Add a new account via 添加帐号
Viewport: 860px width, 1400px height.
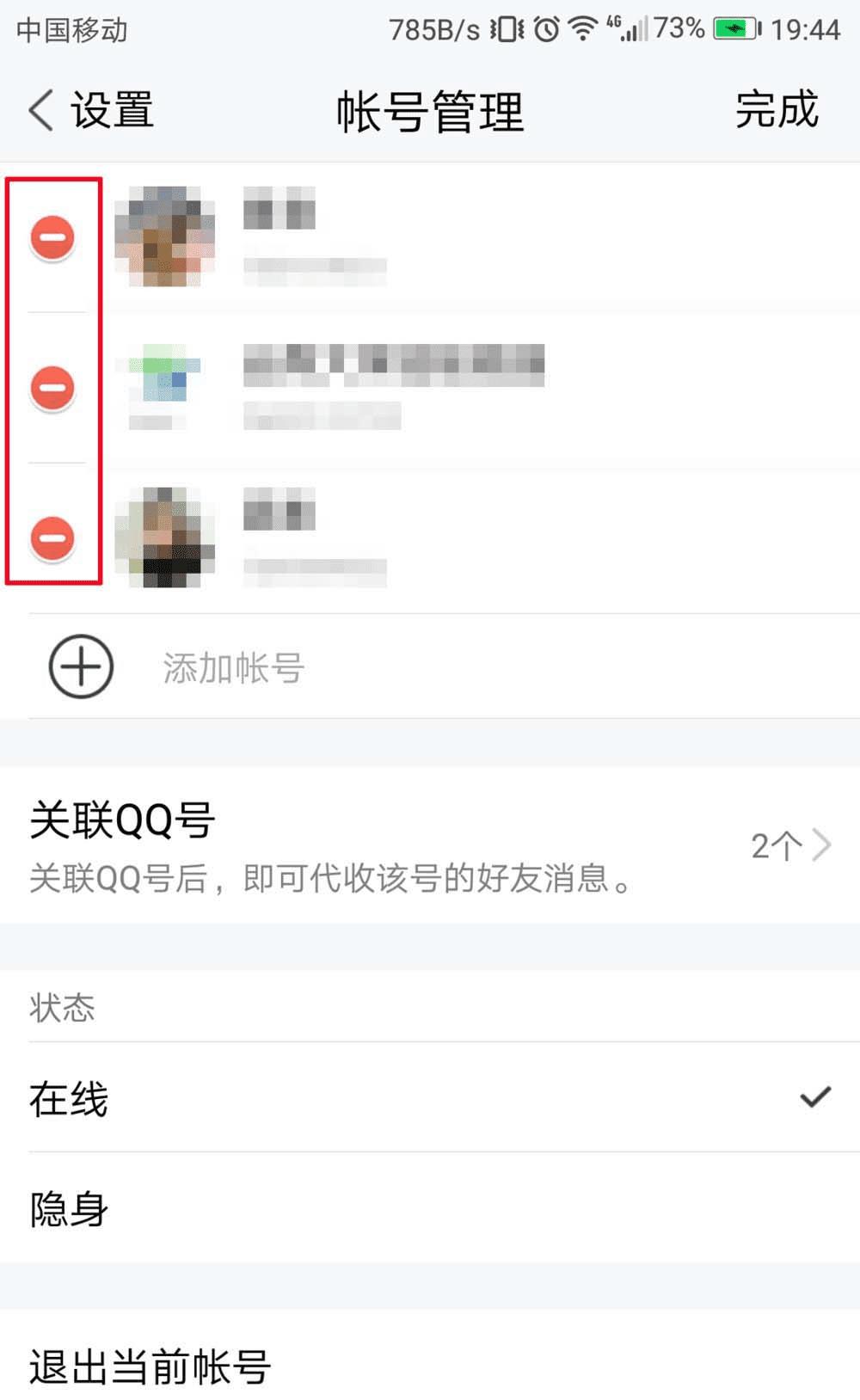[x=232, y=667]
